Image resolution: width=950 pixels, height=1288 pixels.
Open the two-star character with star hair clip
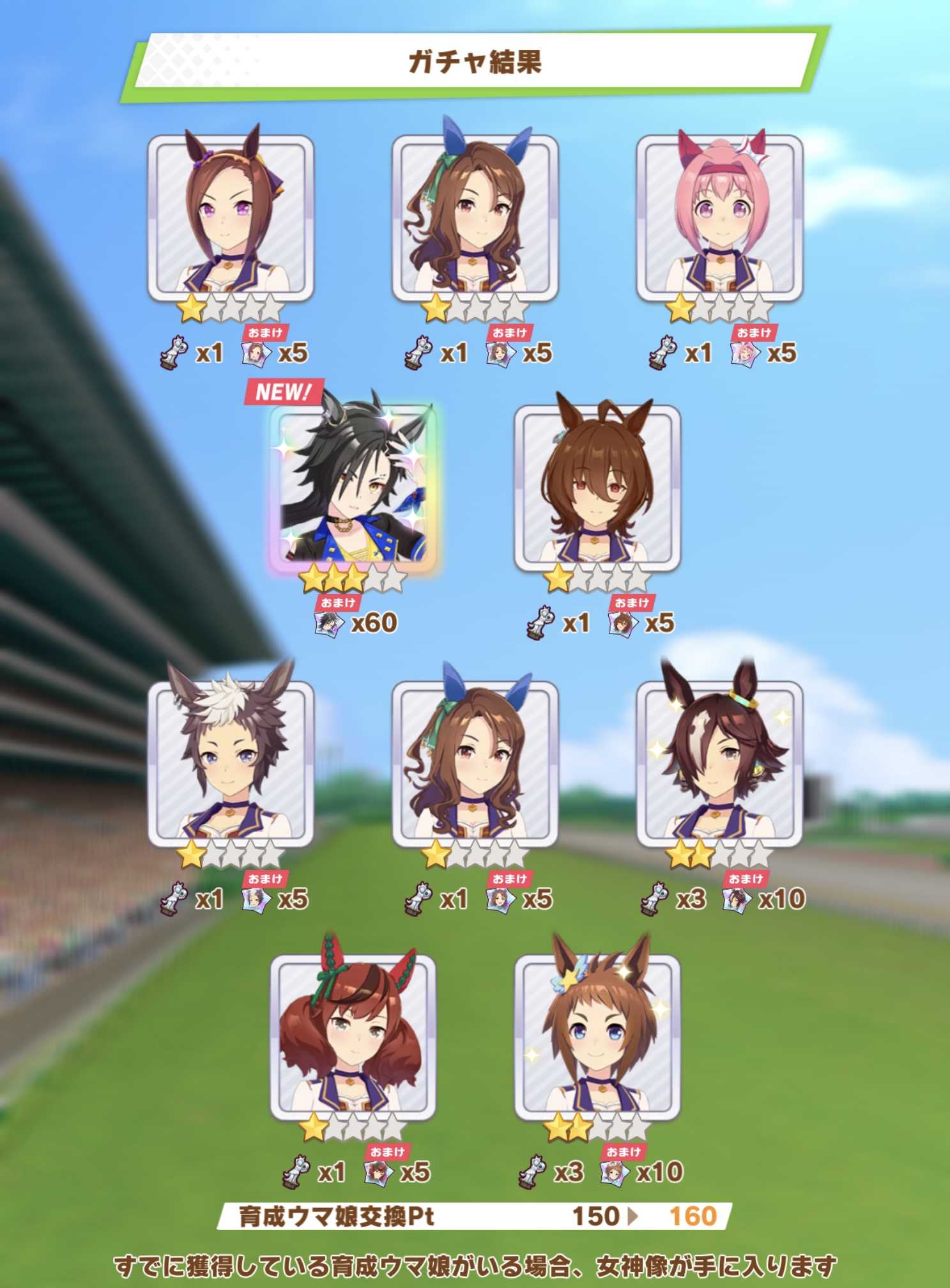[x=597, y=1037]
